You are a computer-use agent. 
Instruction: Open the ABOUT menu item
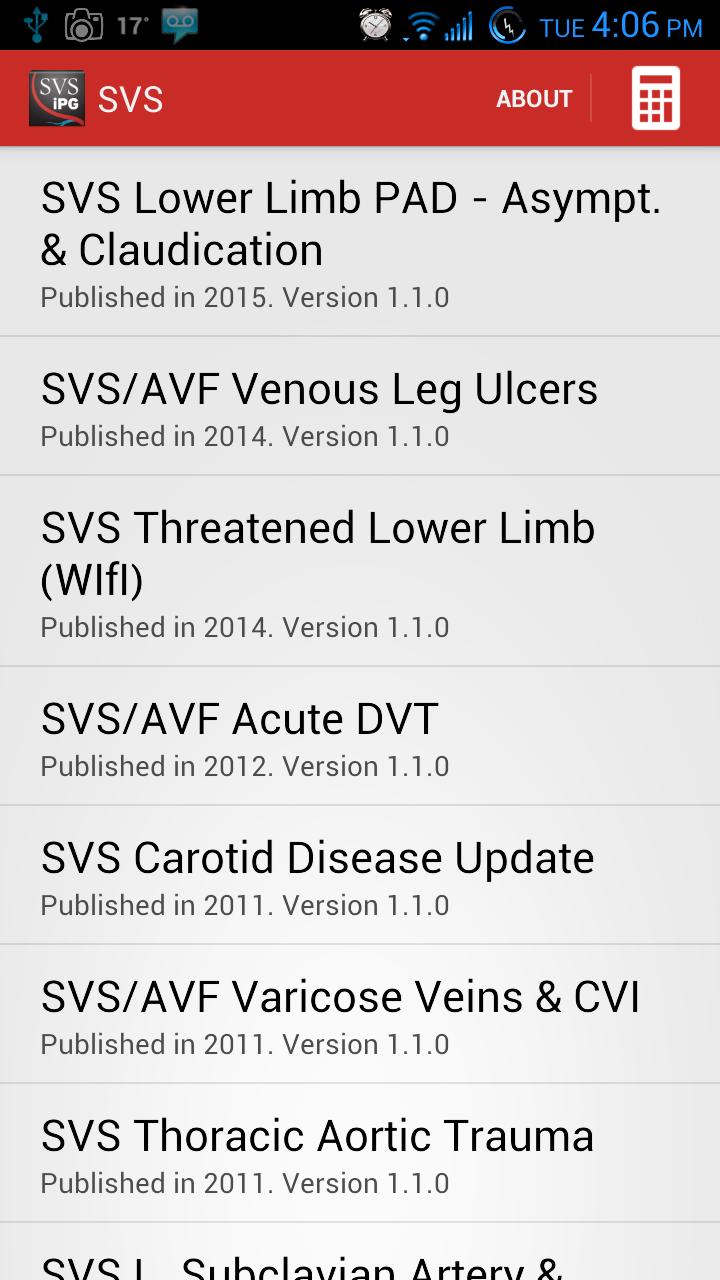(x=534, y=98)
